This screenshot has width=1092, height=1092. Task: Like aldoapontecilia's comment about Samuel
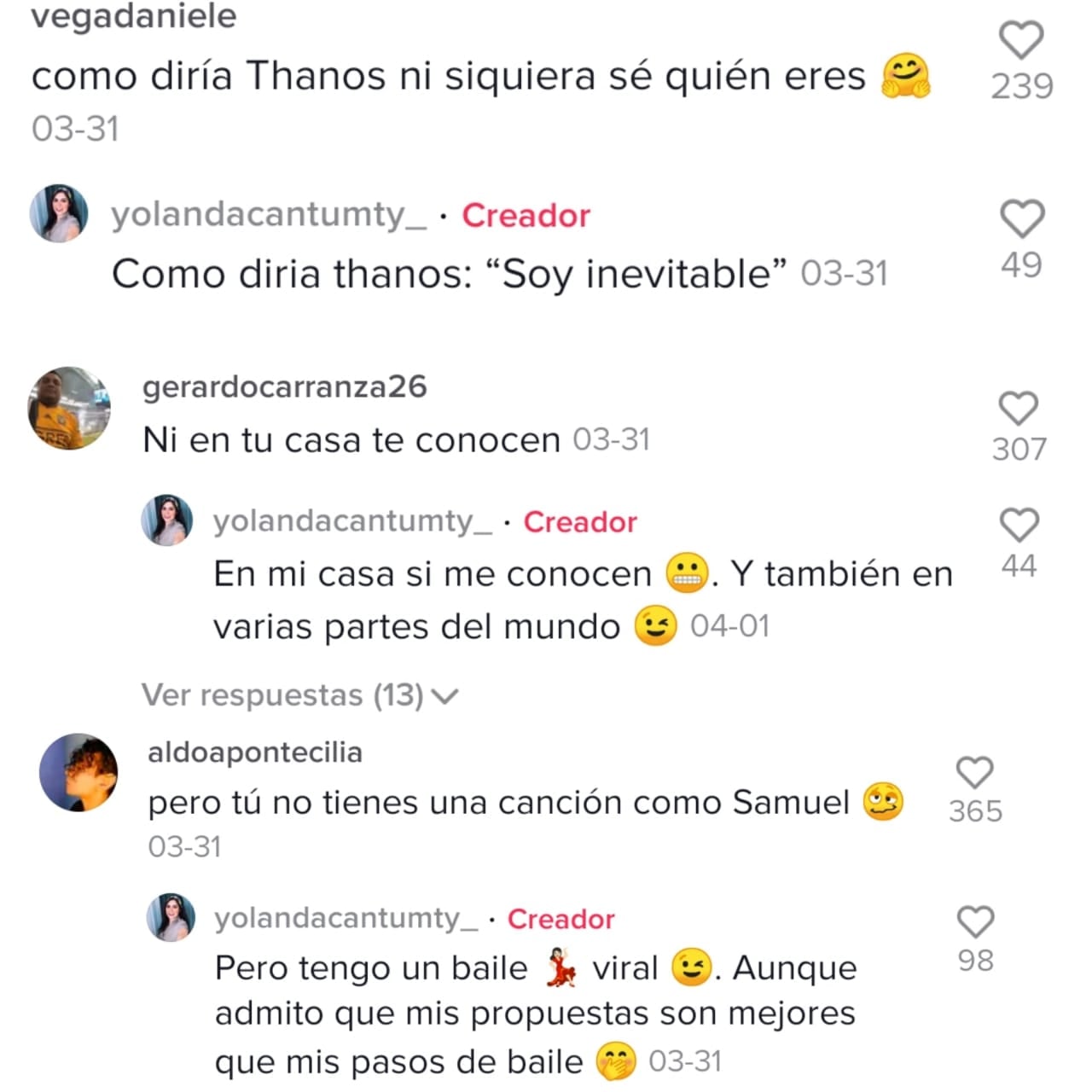pyautogui.click(x=974, y=772)
